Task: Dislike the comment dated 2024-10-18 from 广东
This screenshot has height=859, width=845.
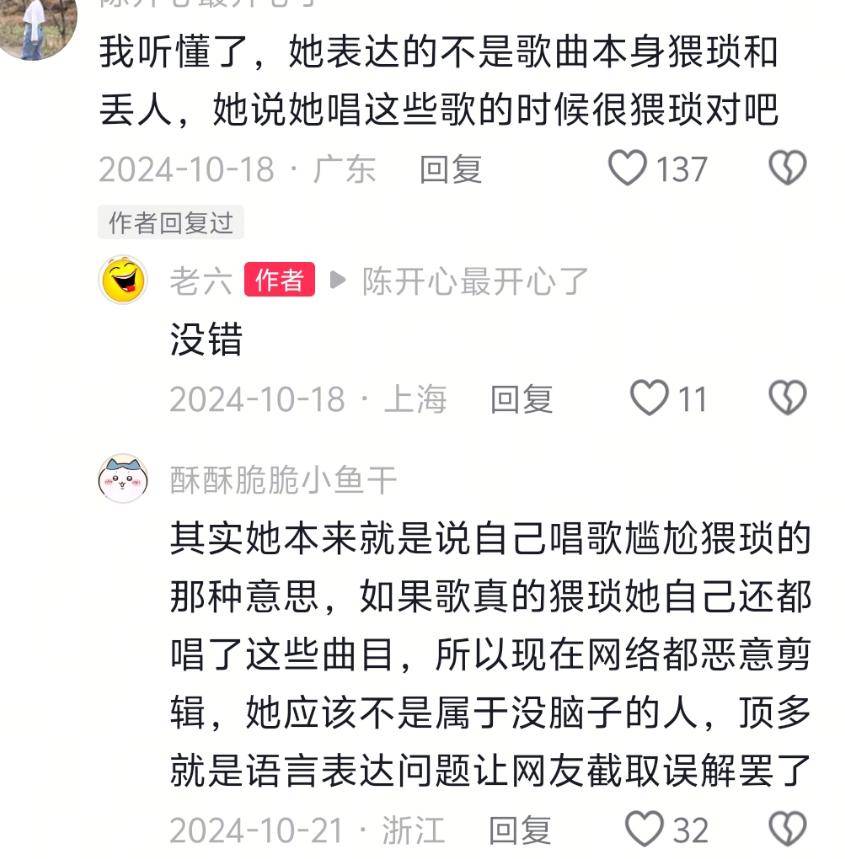Action: tap(786, 168)
